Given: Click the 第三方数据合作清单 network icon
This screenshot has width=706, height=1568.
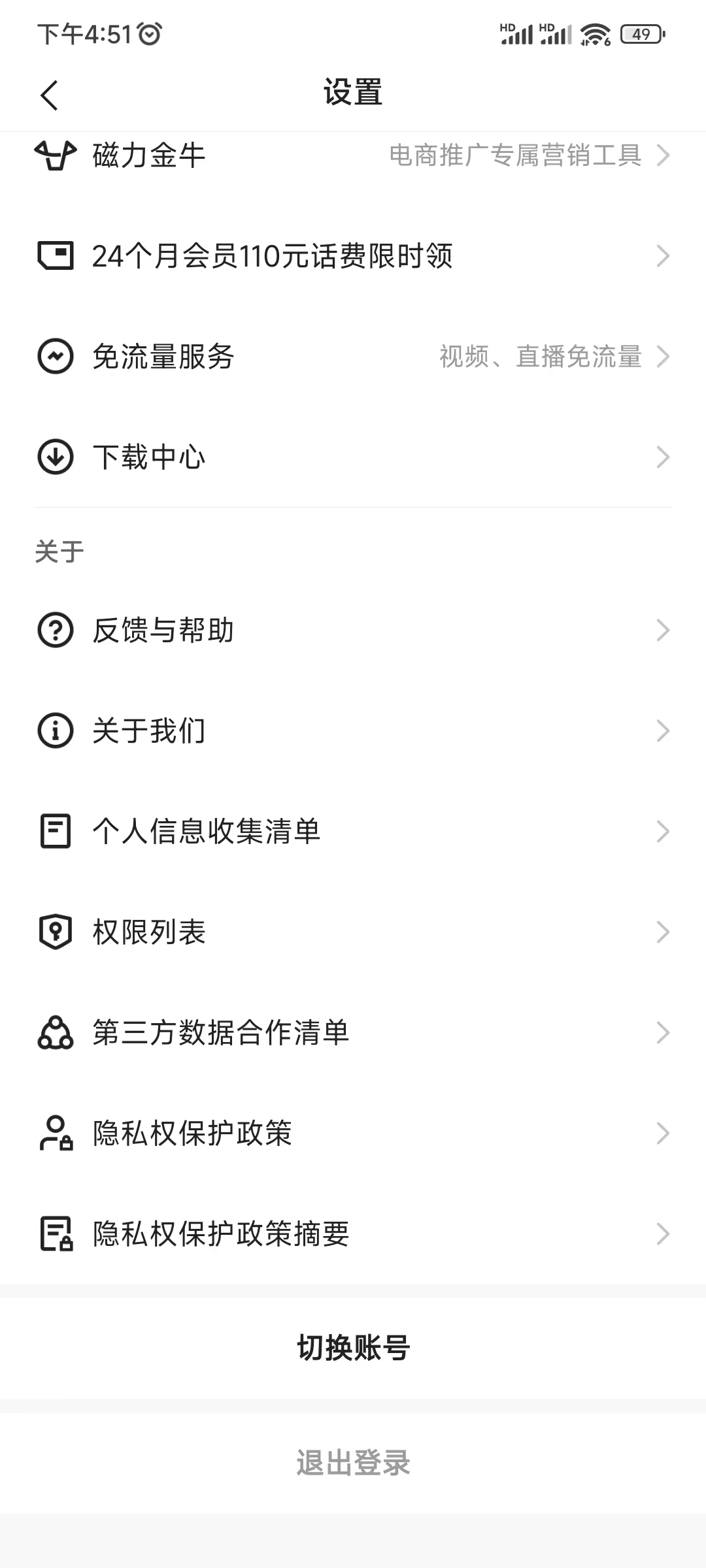Looking at the screenshot, I should 55,1033.
